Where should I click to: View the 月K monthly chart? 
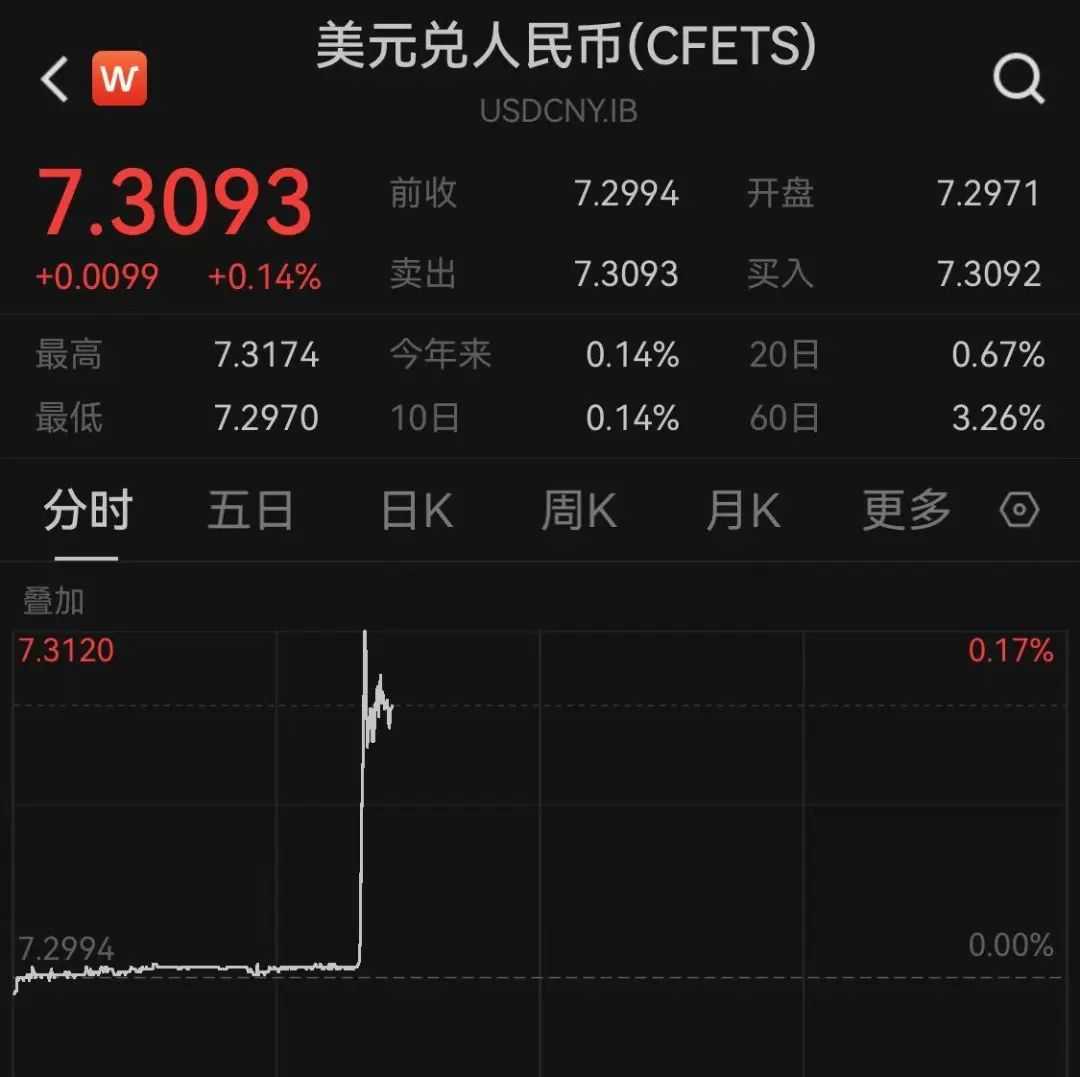pyautogui.click(x=742, y=511)
